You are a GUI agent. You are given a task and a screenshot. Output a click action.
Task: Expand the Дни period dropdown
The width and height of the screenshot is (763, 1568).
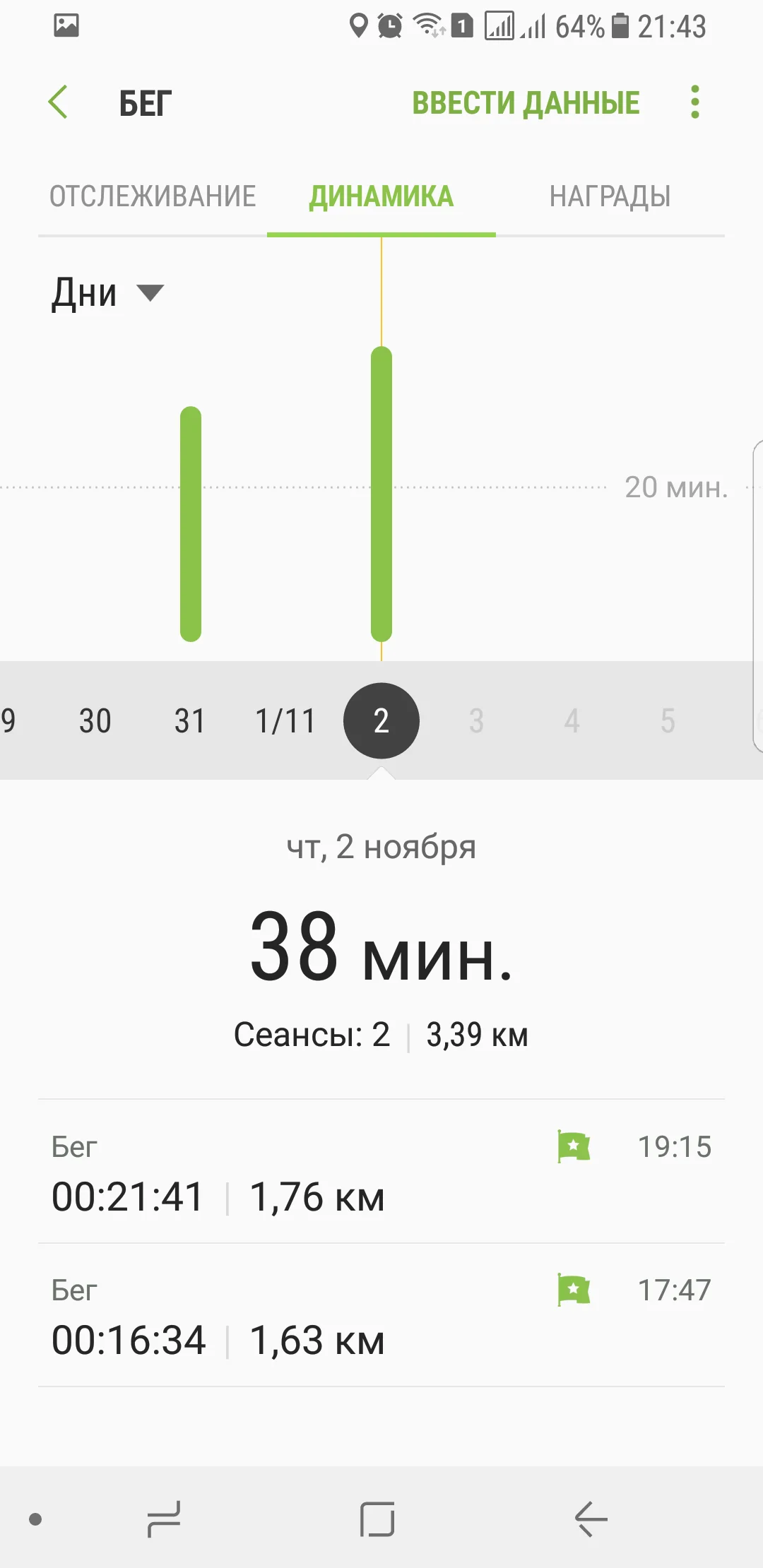pyautogui.click(x=107, y=293)
